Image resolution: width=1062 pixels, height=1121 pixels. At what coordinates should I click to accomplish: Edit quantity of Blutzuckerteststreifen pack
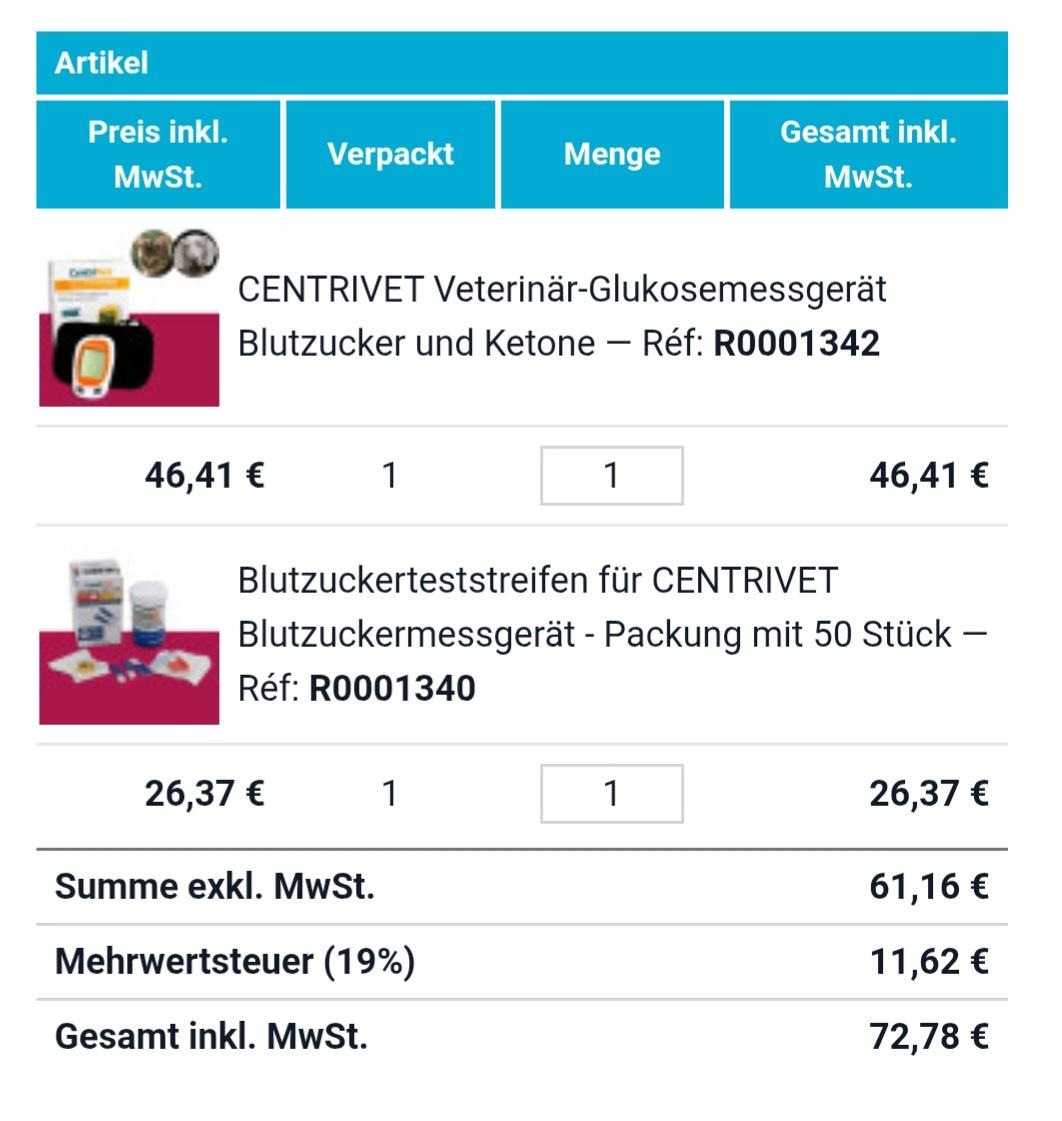pyautogui.click(x=611, y=794)
